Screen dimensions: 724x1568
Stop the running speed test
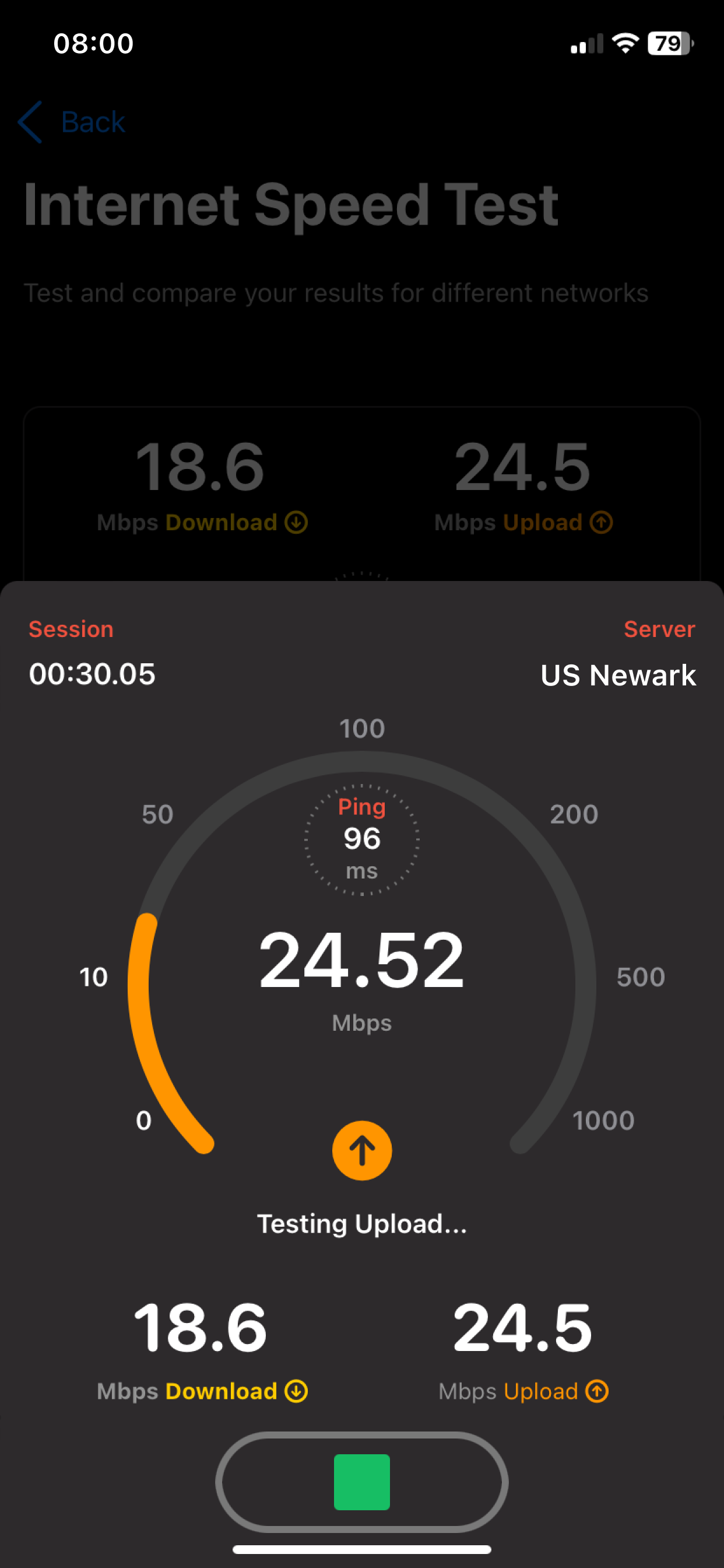point(362,1482)
